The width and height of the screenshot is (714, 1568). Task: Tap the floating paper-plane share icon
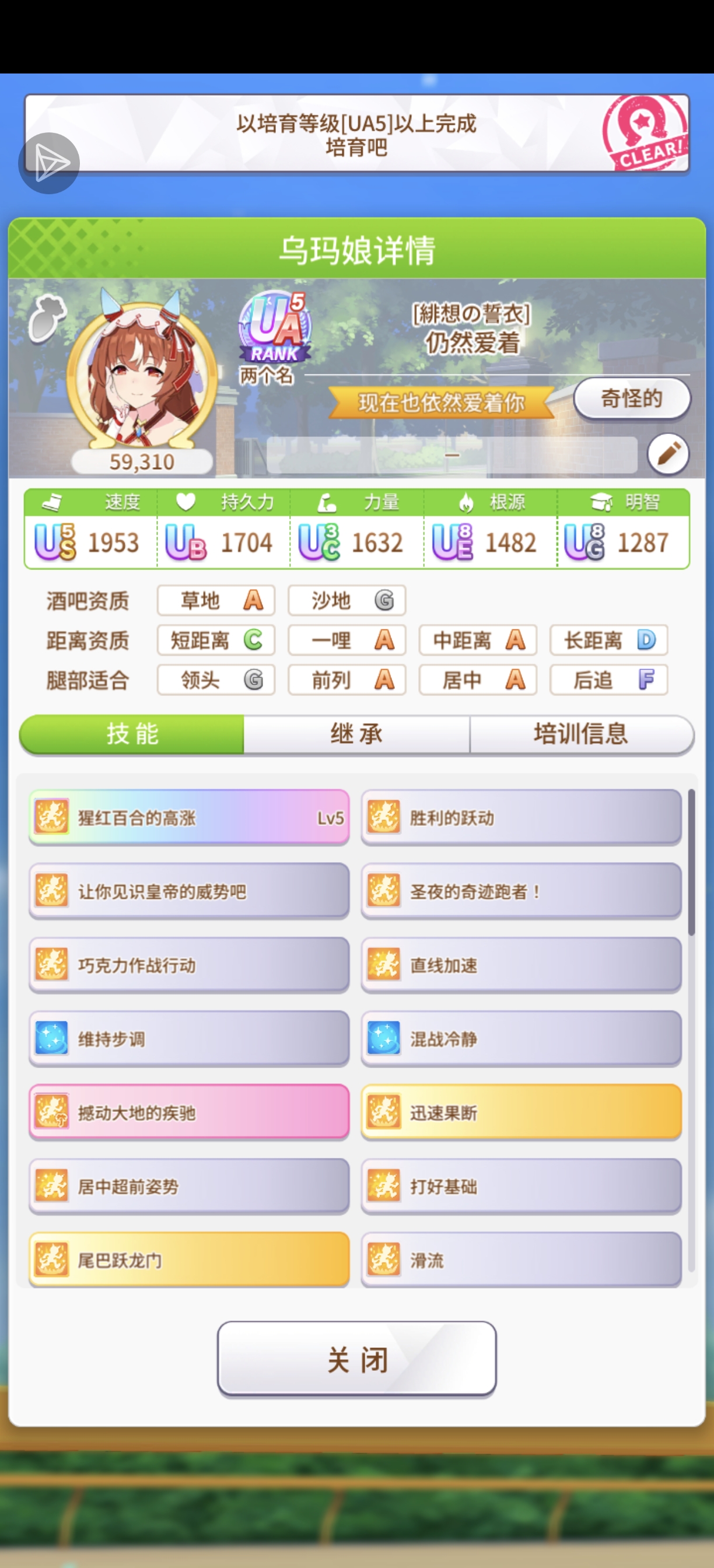(x=48, y=163)
